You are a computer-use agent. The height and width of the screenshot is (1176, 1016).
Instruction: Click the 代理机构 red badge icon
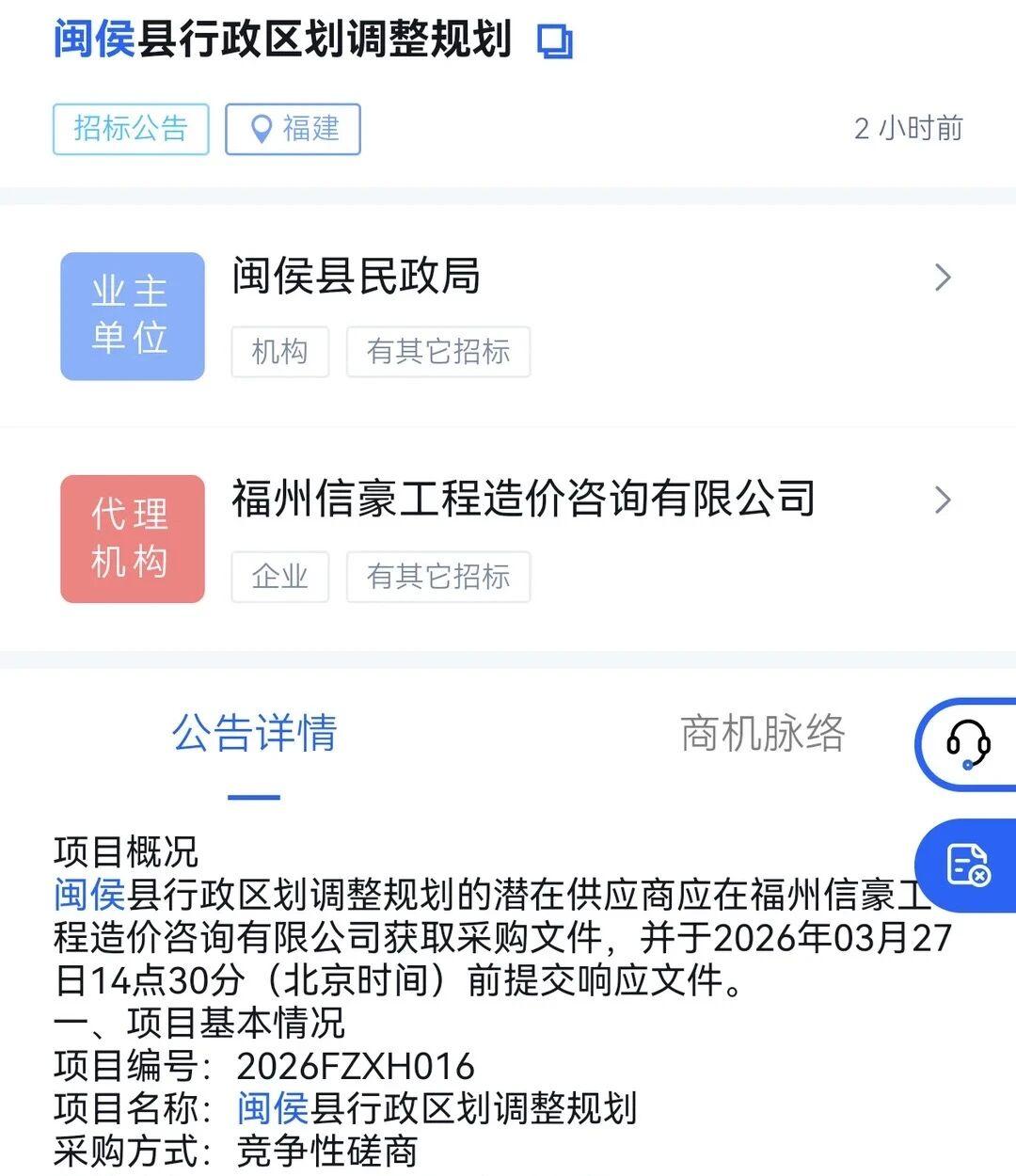point(132,538)
